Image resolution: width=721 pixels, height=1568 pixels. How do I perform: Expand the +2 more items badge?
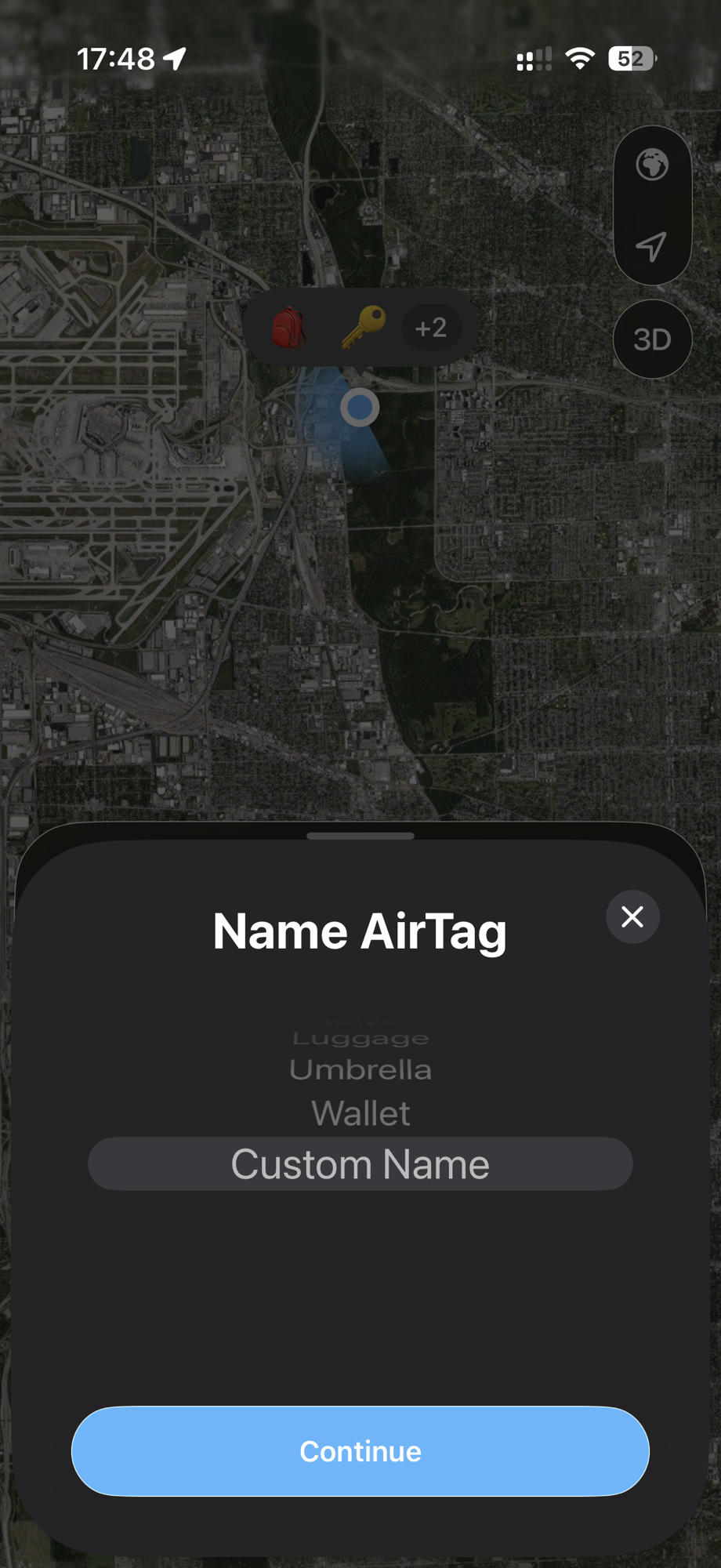pyautogui.click(x=431, y=327)
